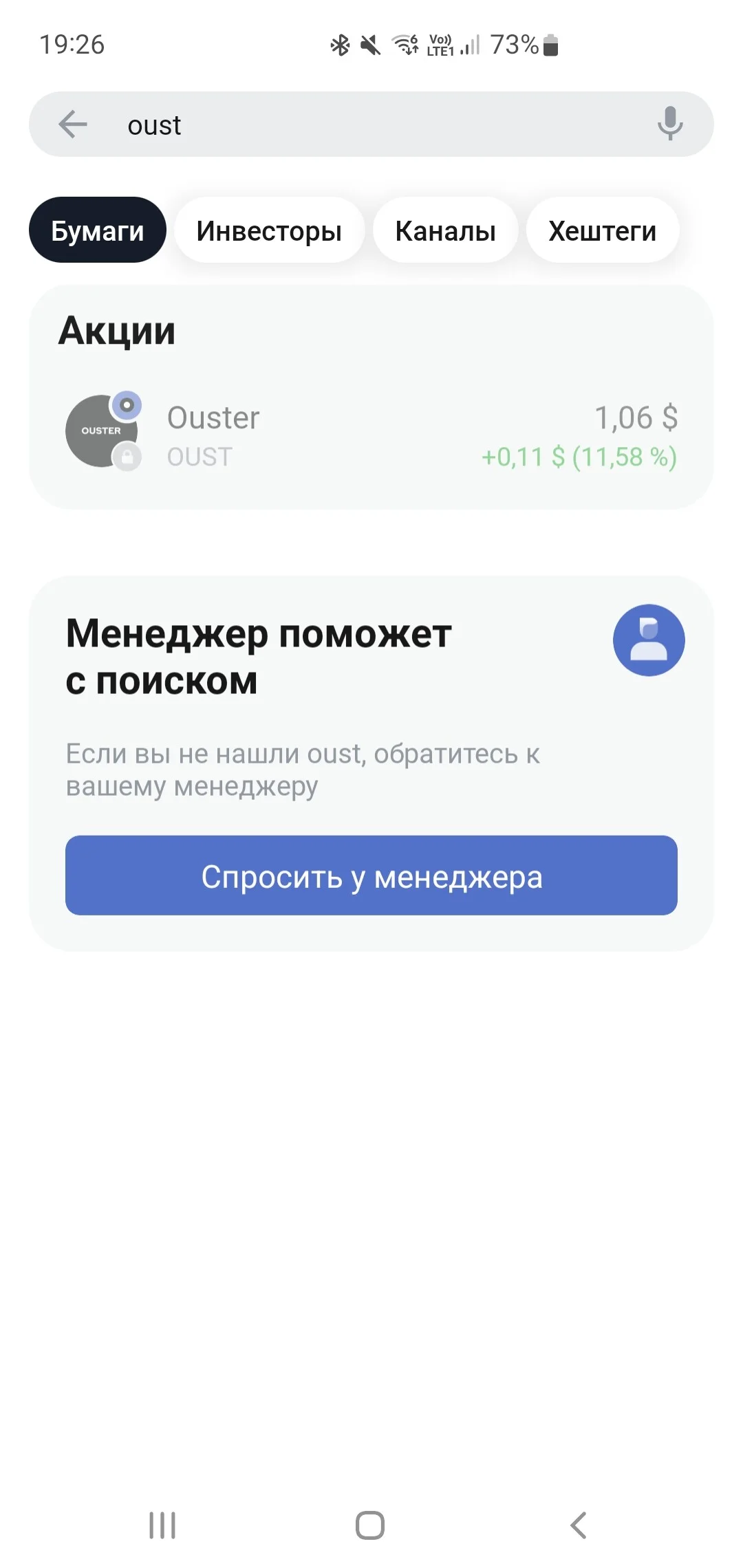This screenshot has height=1568, width=743.
Task: Switch to the Каналы tab
Action: [445, 230]
